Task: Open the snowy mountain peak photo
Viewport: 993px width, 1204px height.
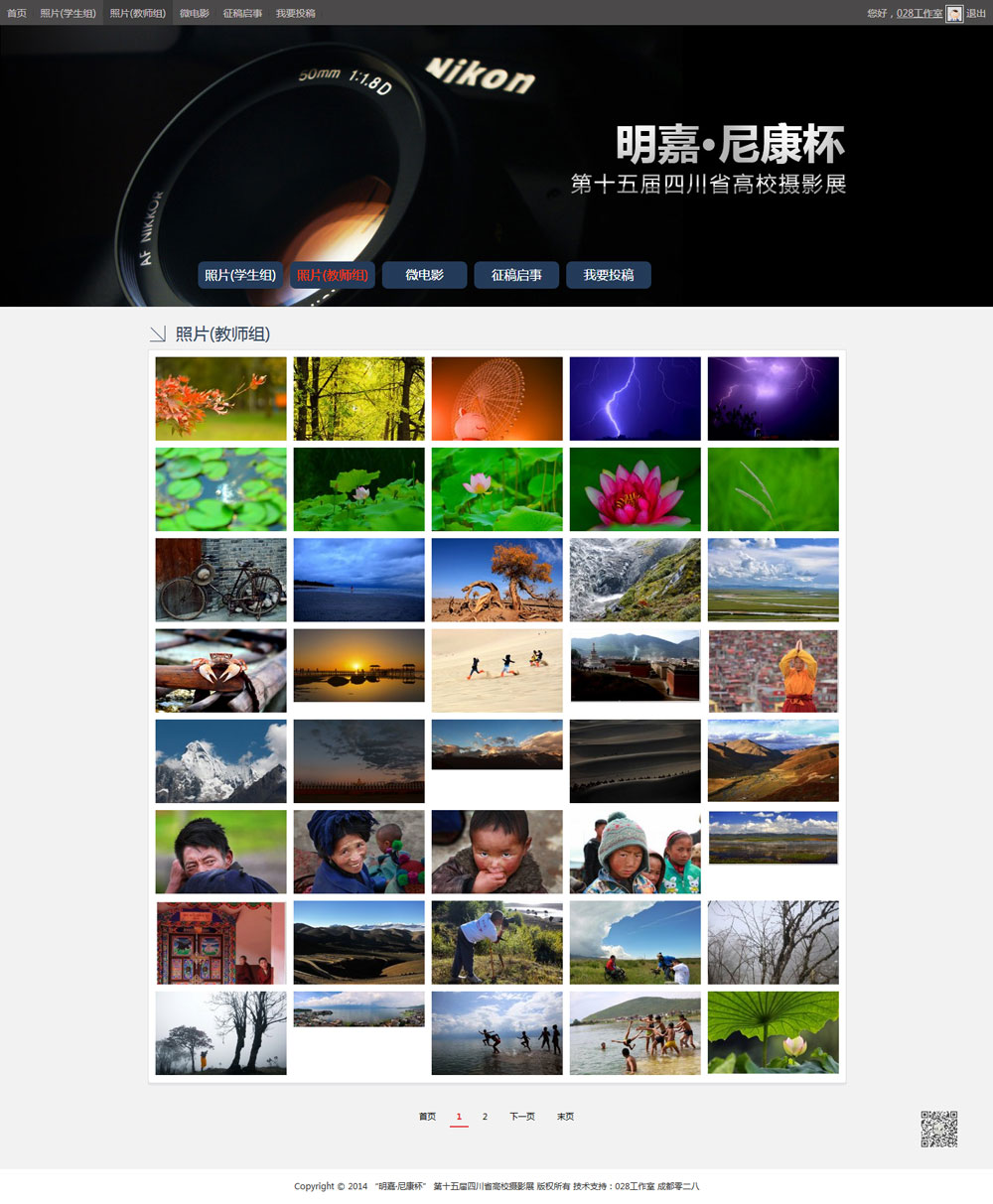Action: (220, 761)
